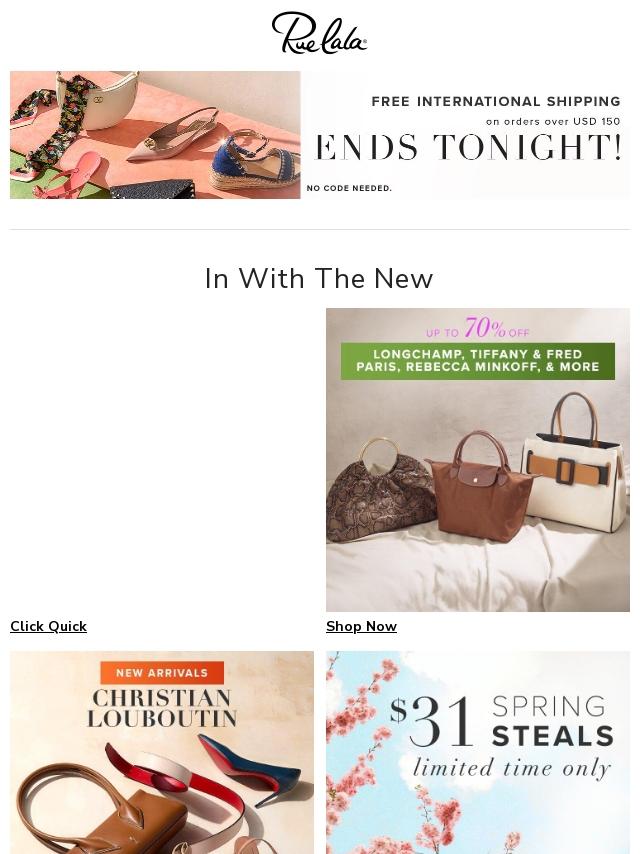The image size is (640, 854).
Task: Tap the Click Quick link
Action: click(48, 626)
